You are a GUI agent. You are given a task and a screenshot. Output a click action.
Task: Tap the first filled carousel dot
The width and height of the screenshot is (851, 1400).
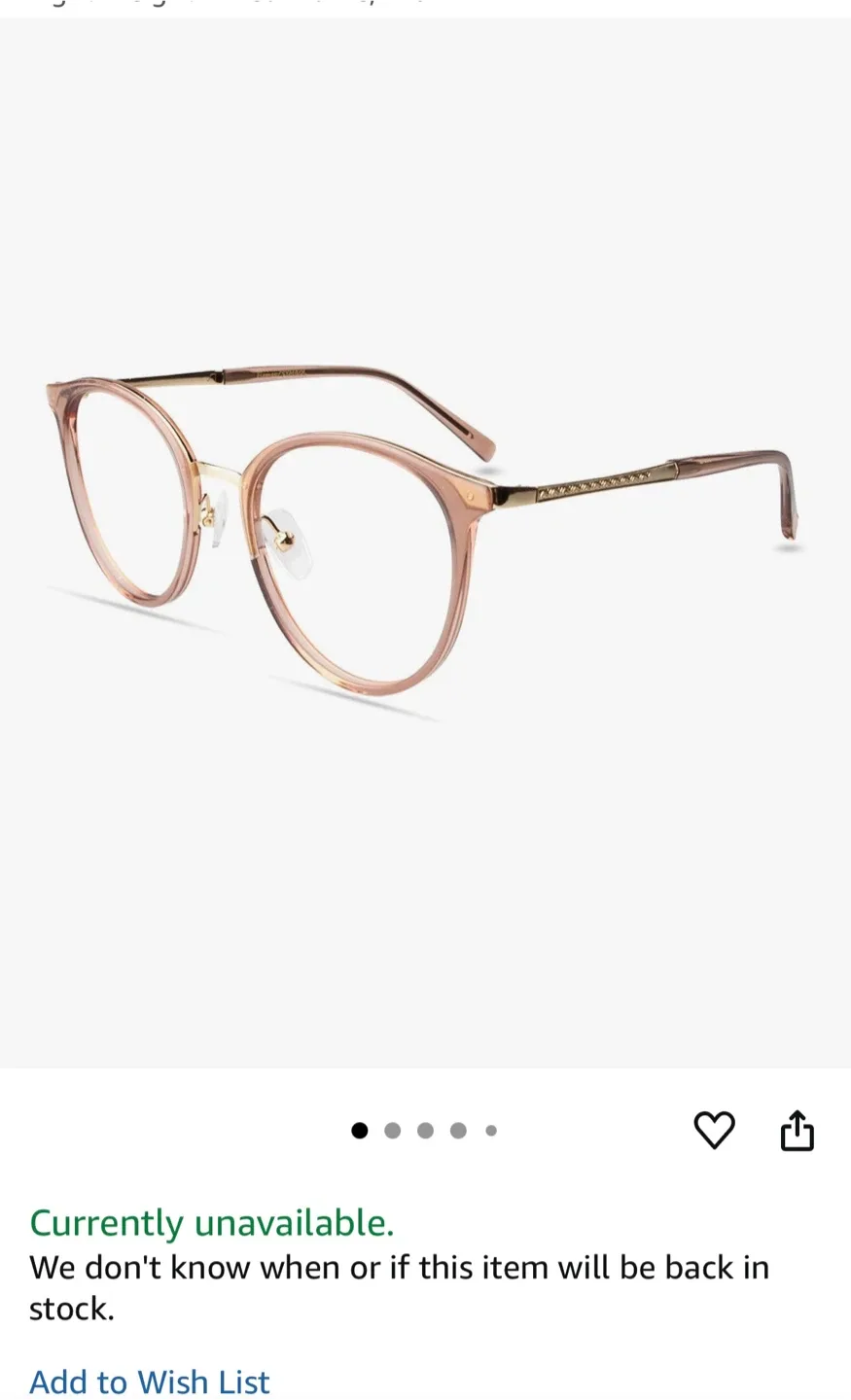point(360,1131)
